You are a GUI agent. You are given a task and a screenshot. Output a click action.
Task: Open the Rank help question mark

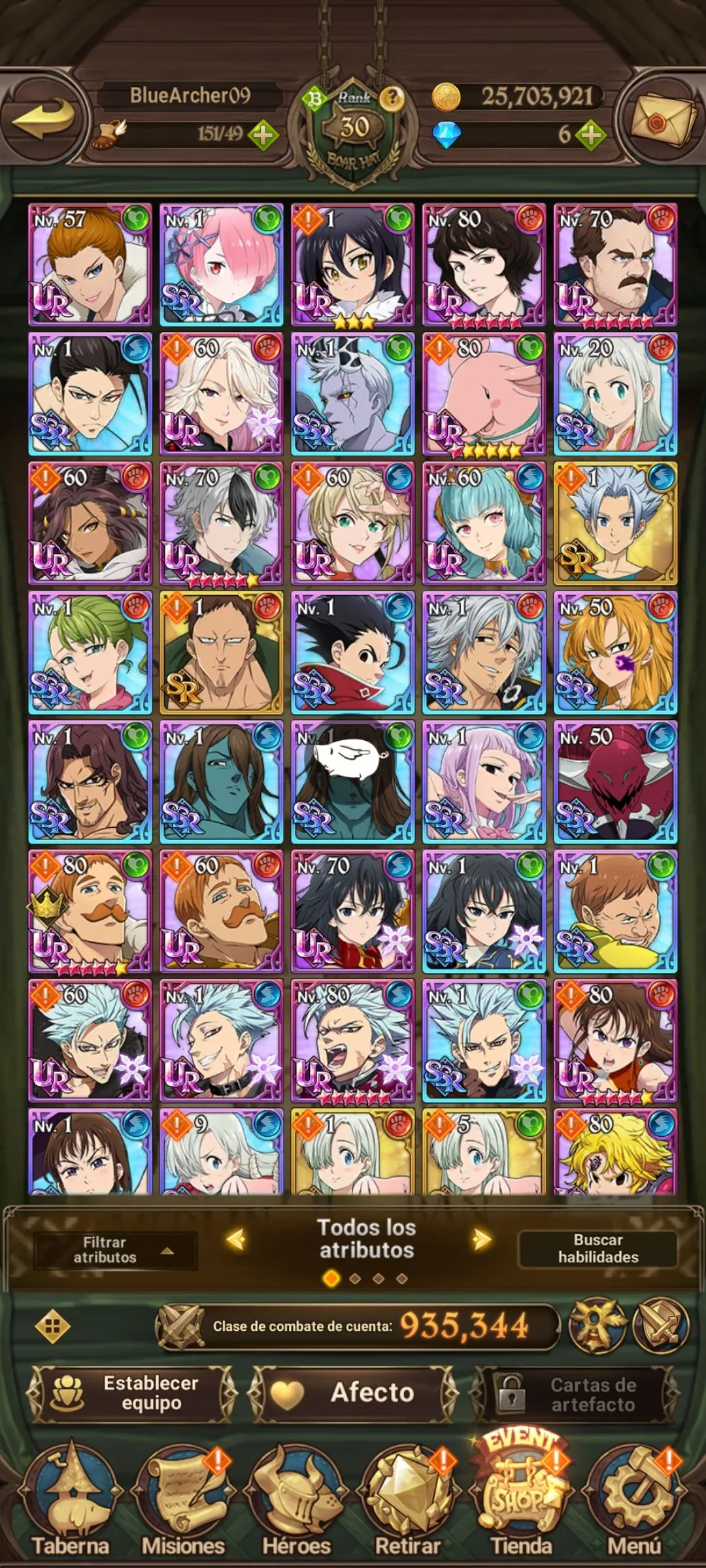pyautogui.click(x=392, y=98)
